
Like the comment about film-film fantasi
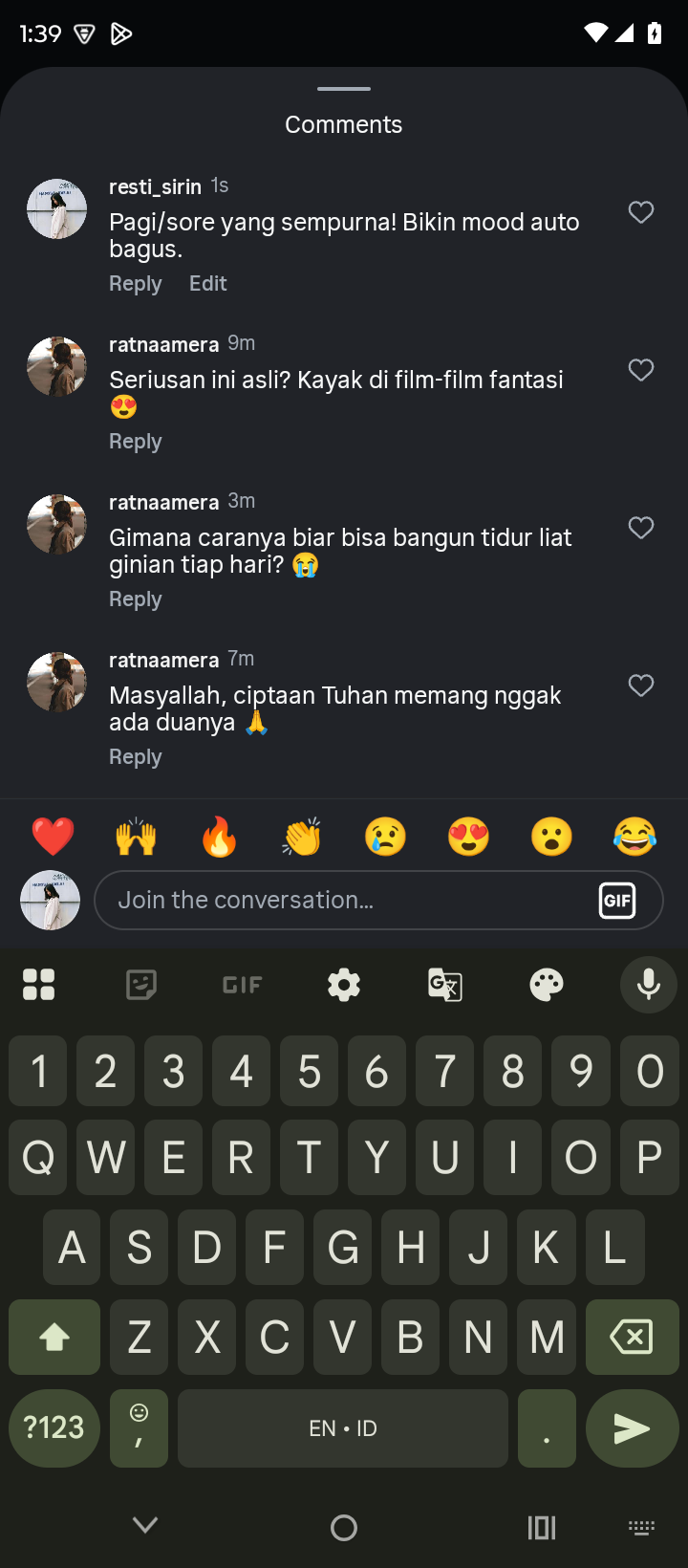pyautogui.click(x=641, y=370)
